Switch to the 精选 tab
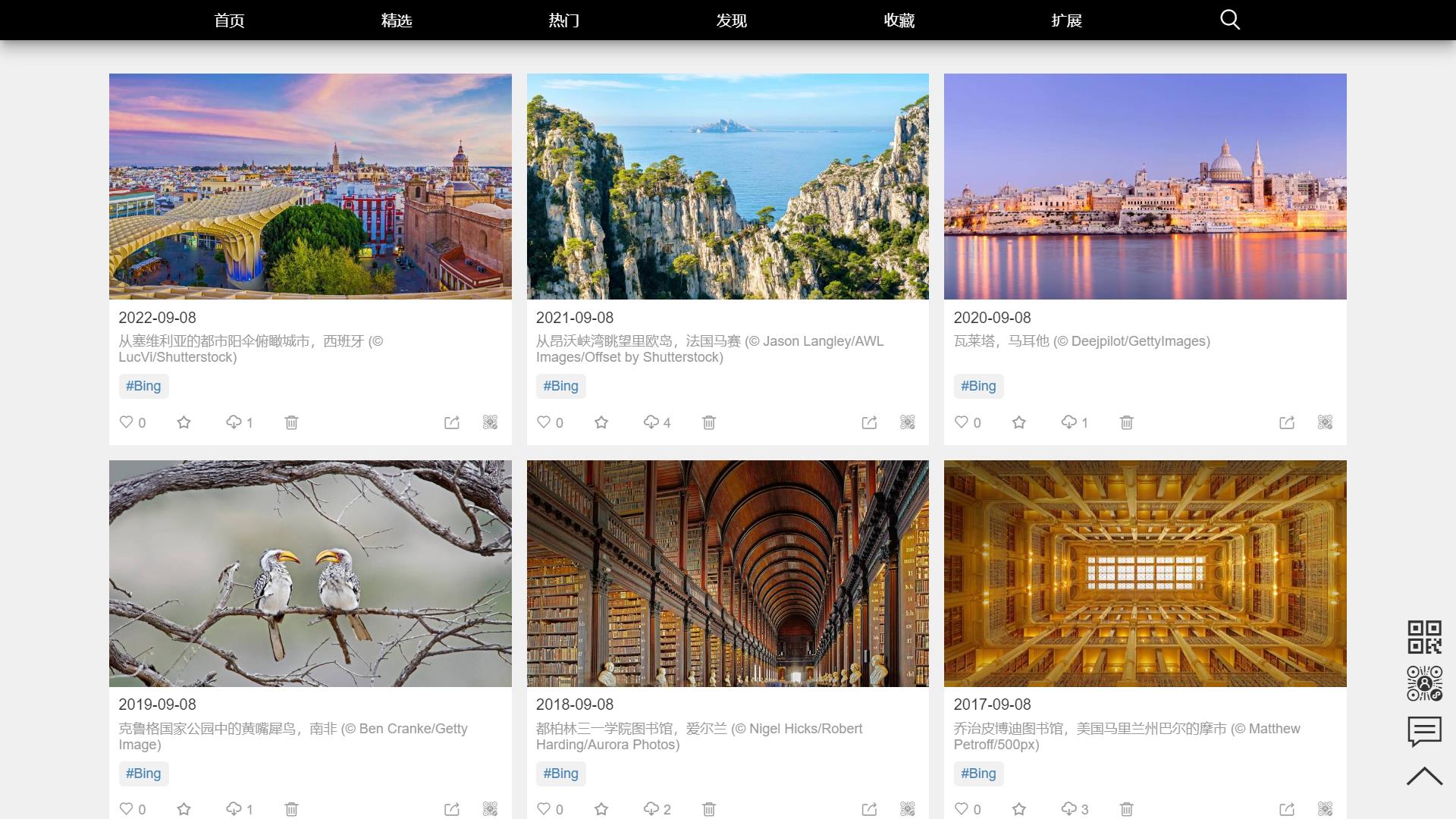 click(x=397, y=20)
